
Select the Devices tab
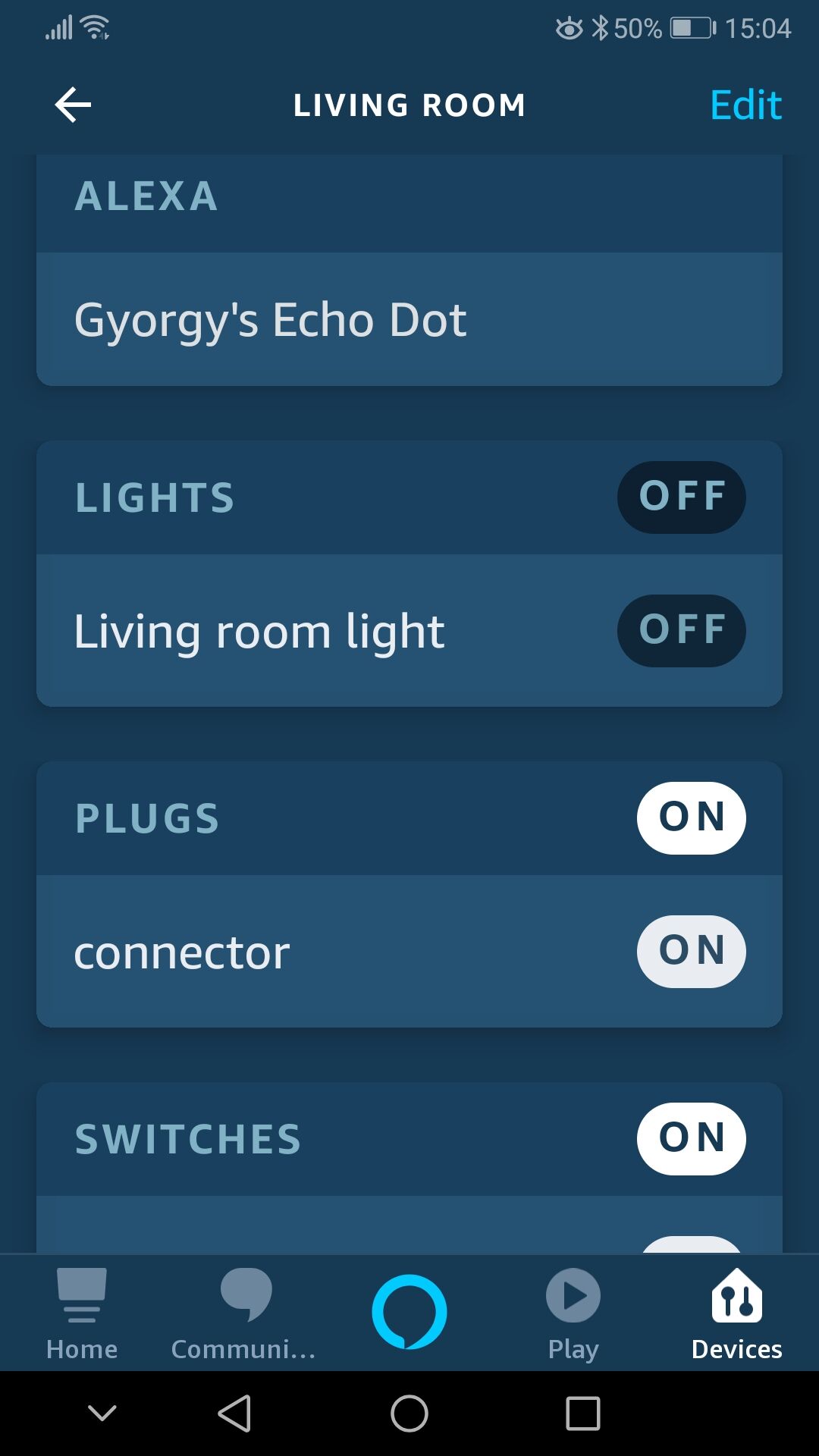point(737,1313)
